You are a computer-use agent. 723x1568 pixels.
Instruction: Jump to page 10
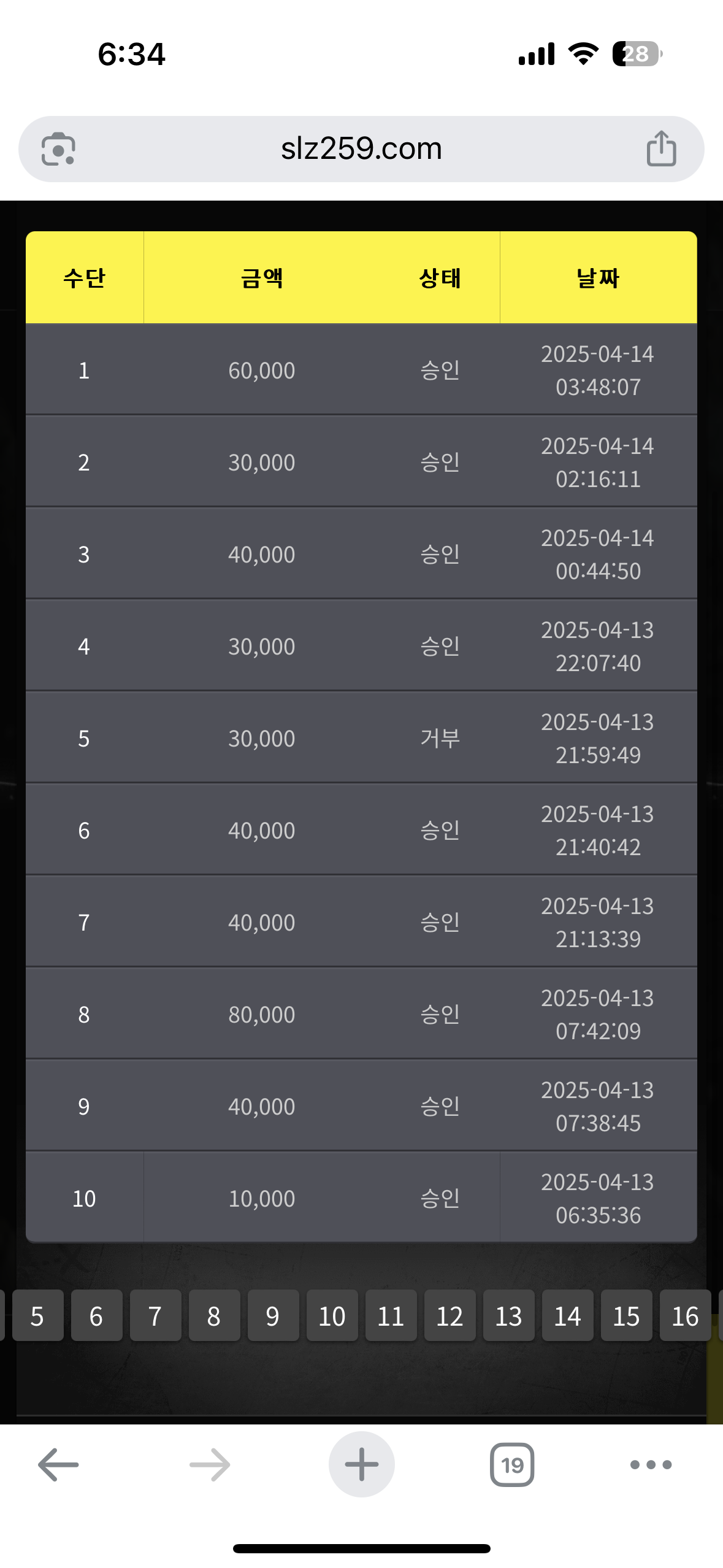(x=332, y=1316)
